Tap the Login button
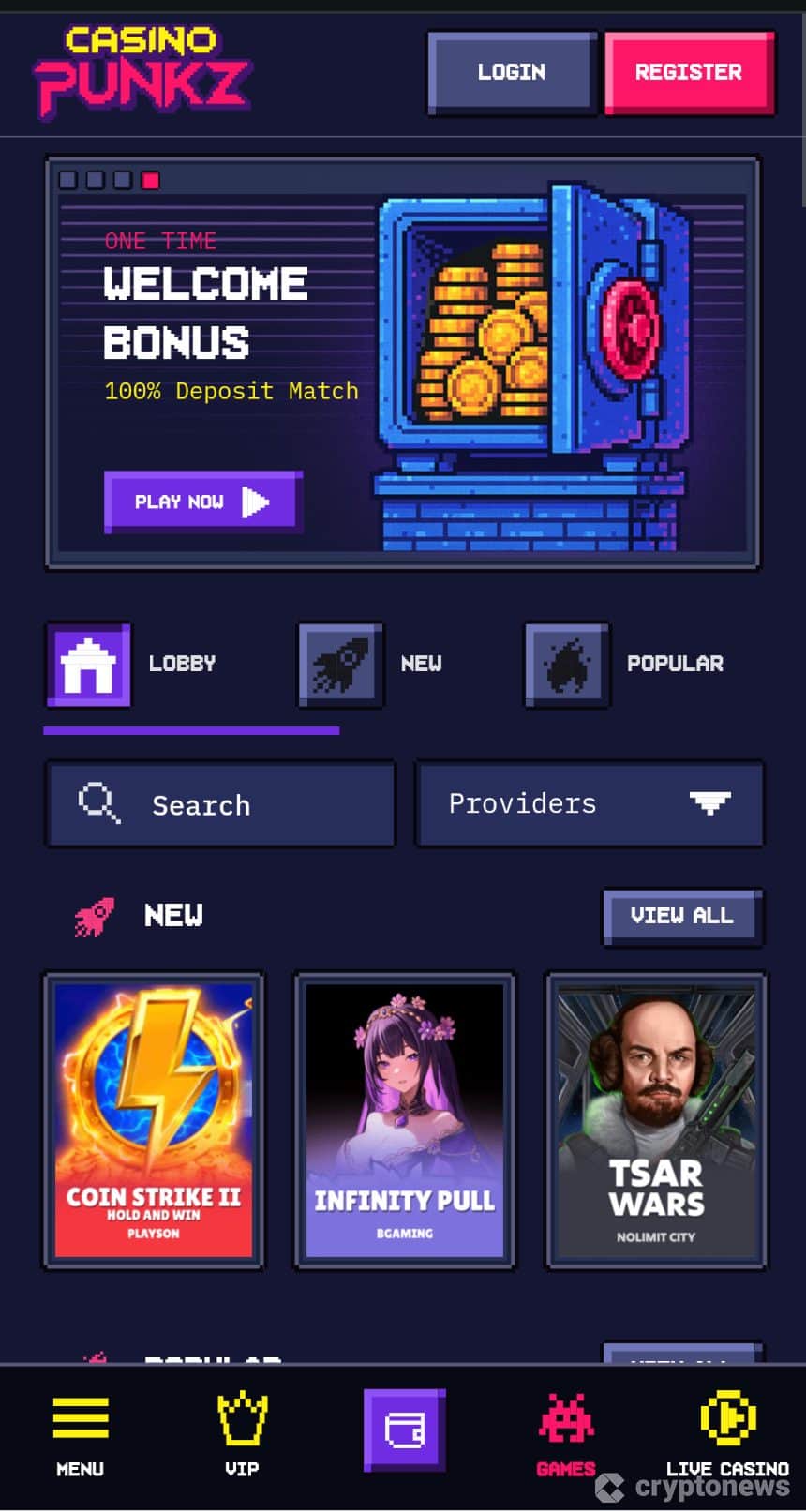 (512, 72)
